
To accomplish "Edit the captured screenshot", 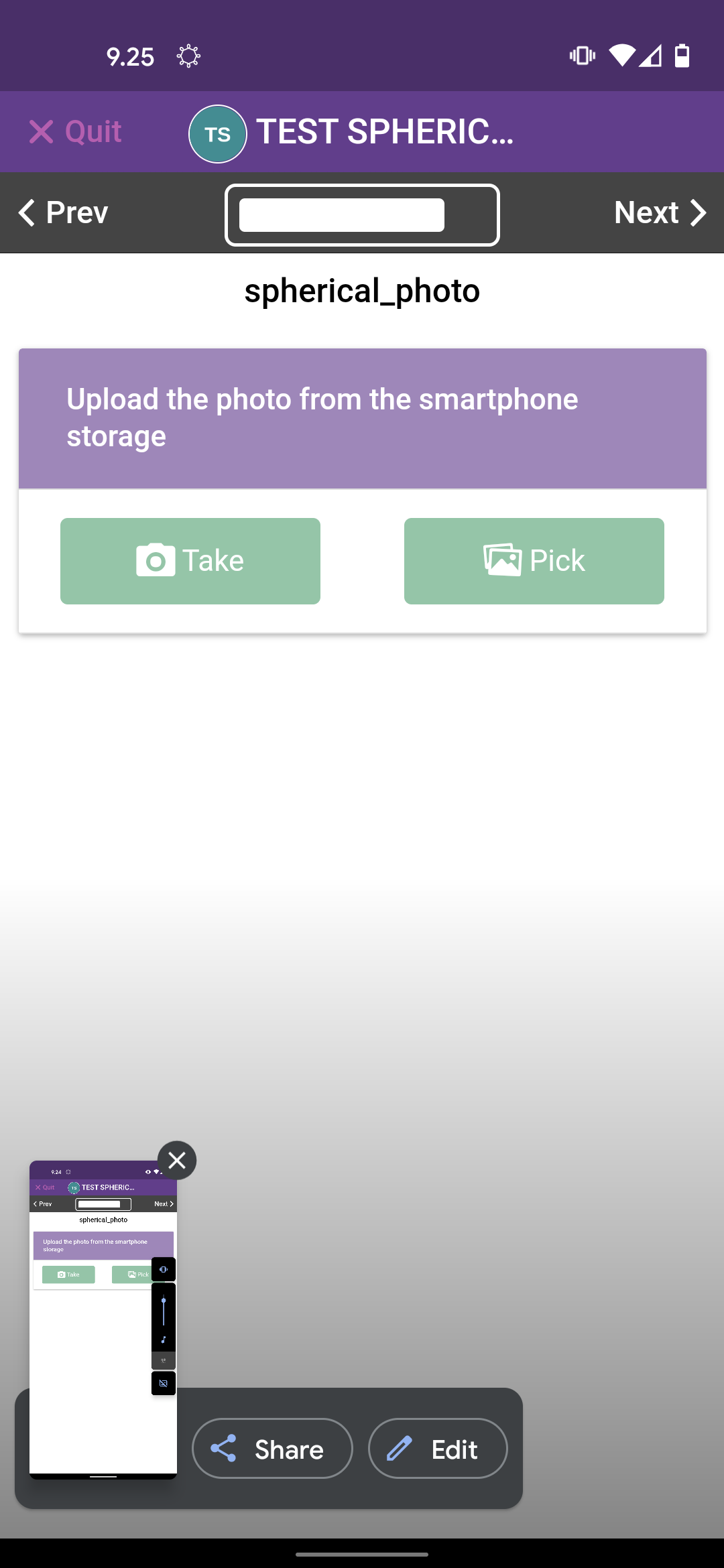I will pos(438,1449).
